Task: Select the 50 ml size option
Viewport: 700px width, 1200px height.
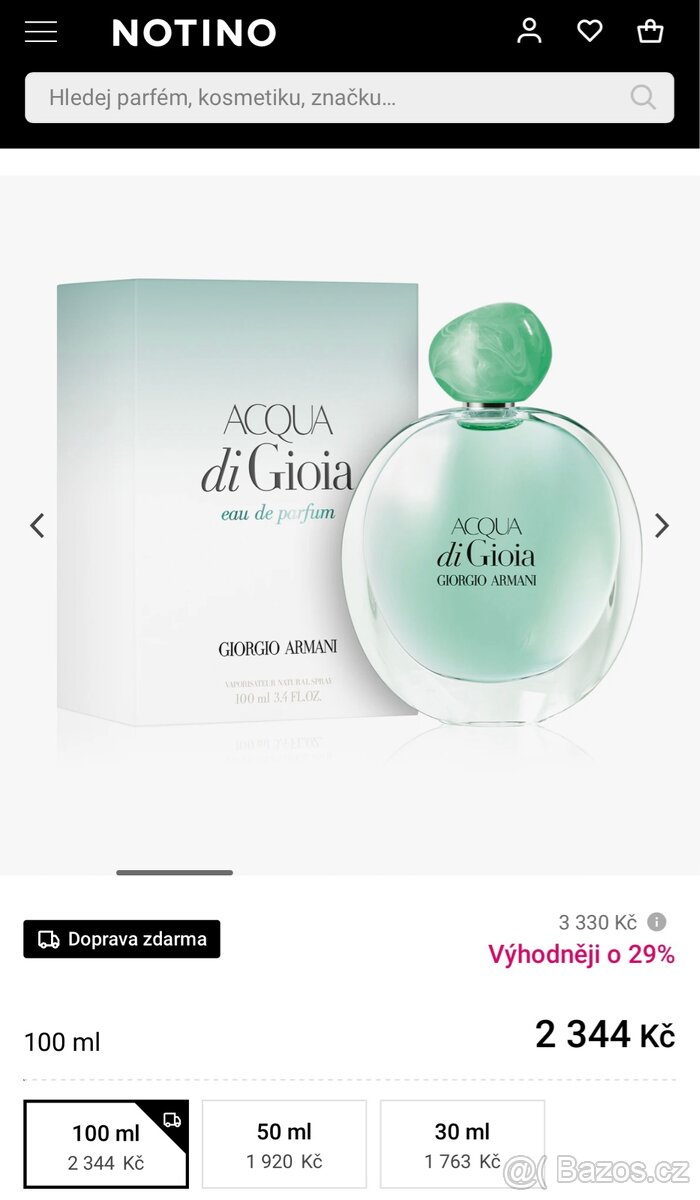Action: click(x=284, y=1145)
